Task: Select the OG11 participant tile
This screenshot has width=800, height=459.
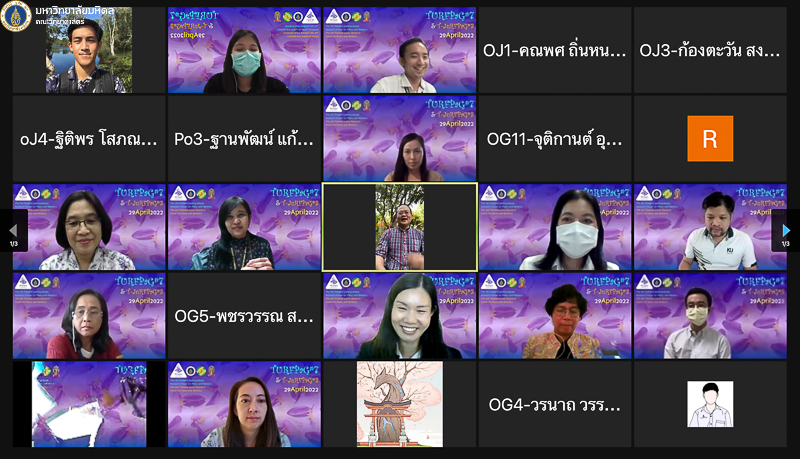Action: tap(555, 139)
